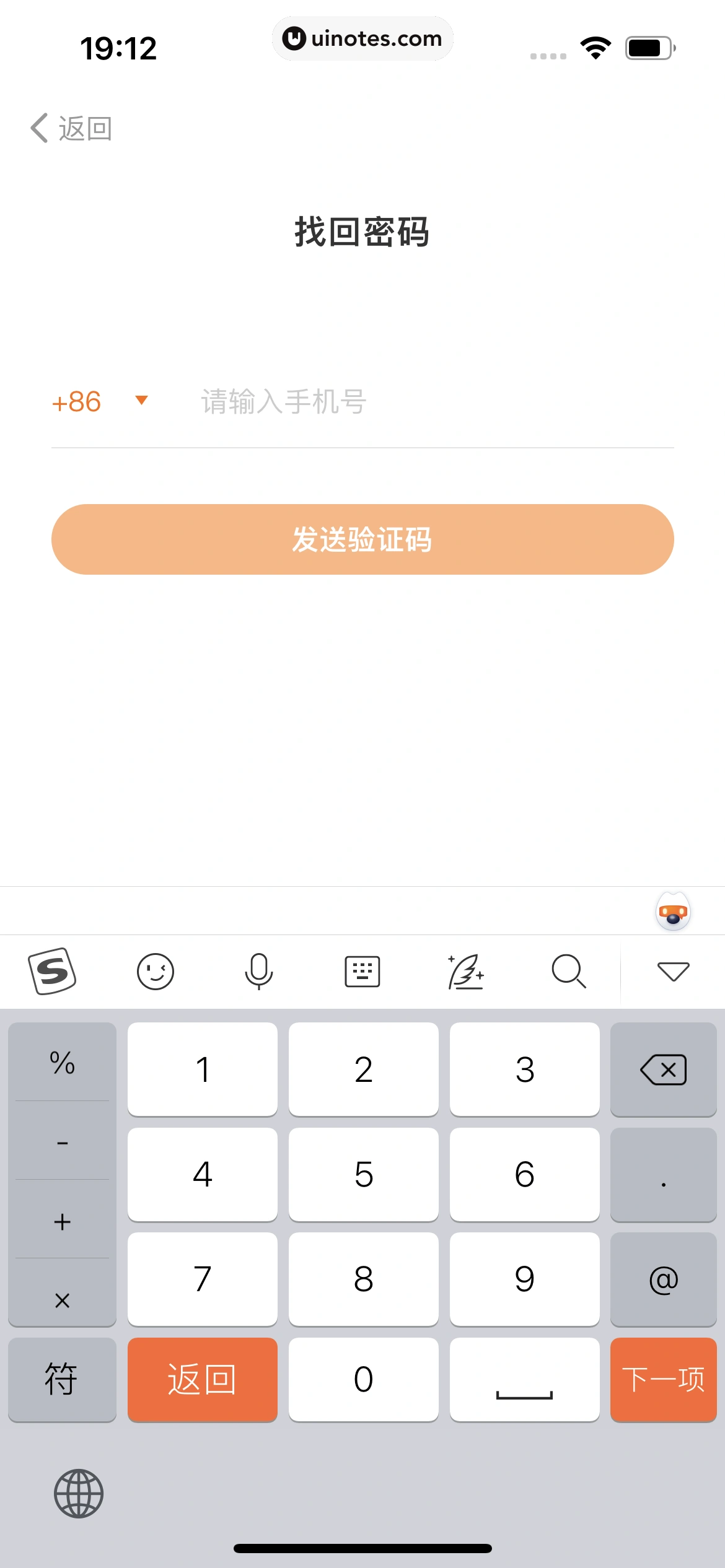Start voice input with the microphone
The image size is (725, 1568).
[258, 971]
